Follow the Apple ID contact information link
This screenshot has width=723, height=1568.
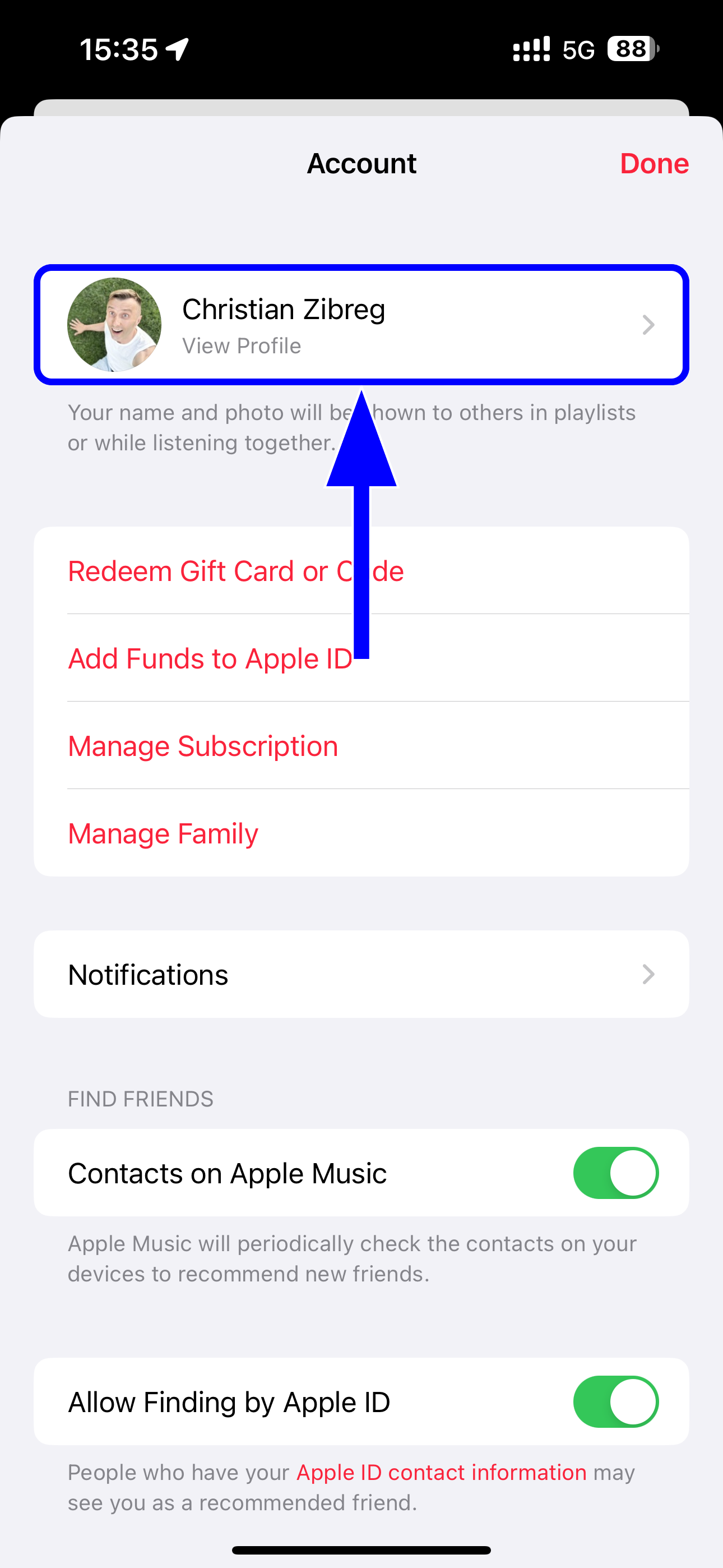point(440,1473)
